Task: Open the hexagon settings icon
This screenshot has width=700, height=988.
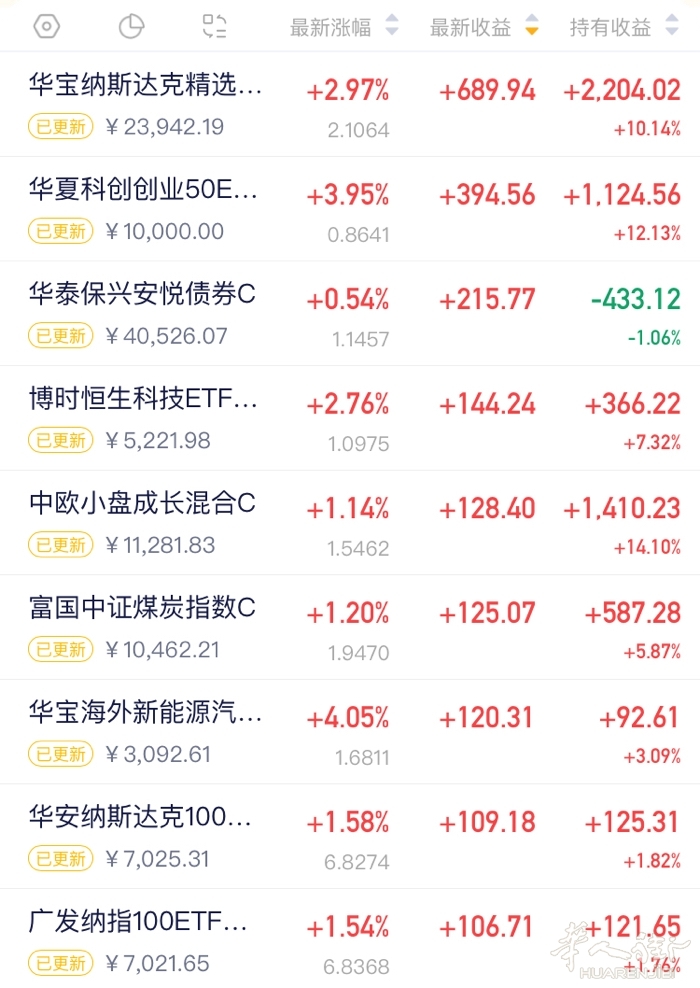Action: pyautogui.click(x=46, y=27)
